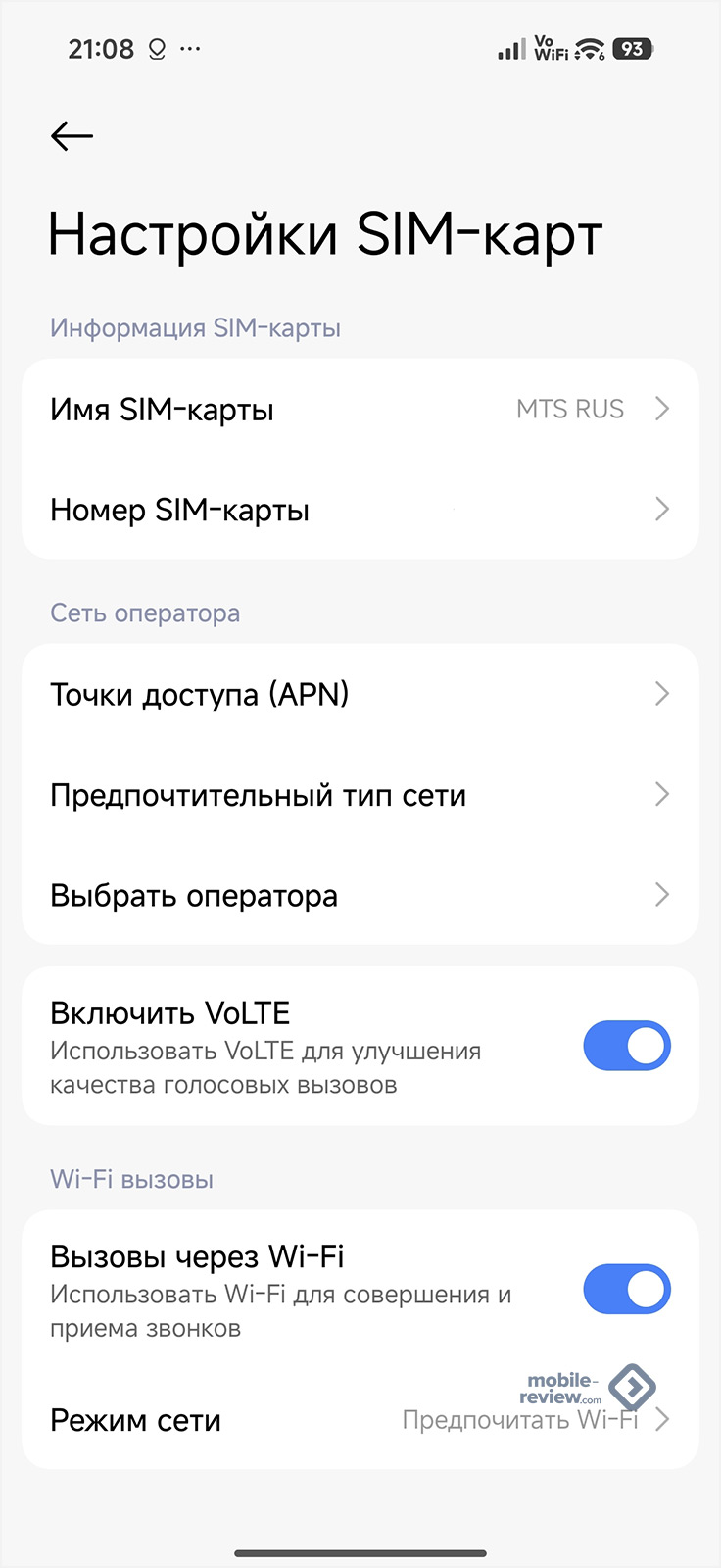Disable the Включить VoLTE switch

[x=626, y=1047]
